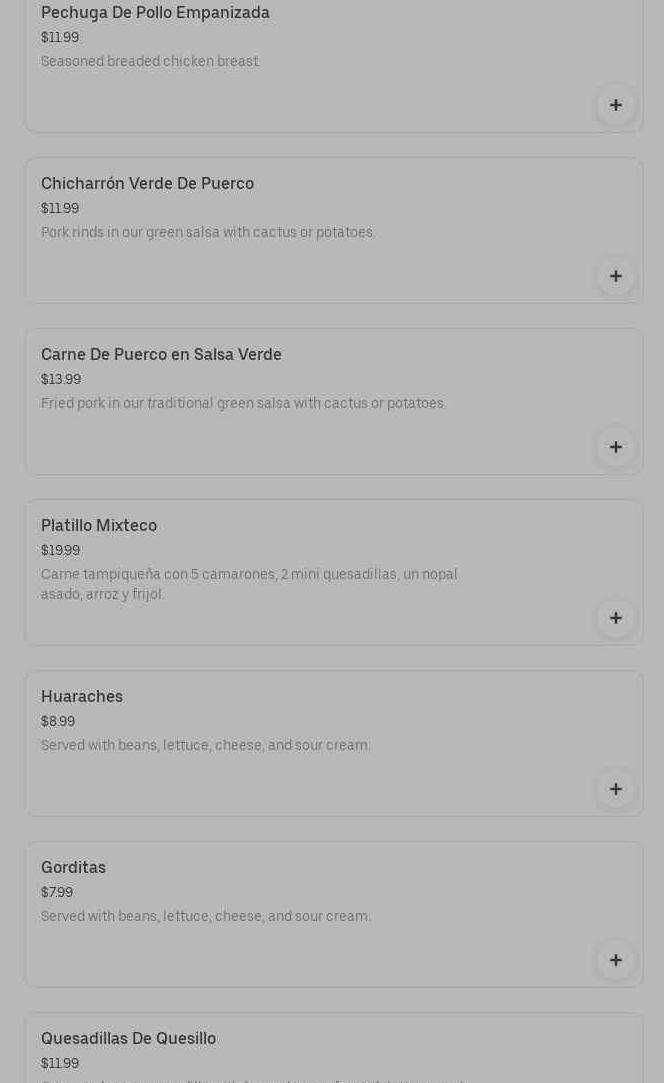Tap plus for Carne De Puerco en Salsa Verde
Screen dimensions: 664x1083
tap(615, 447)
